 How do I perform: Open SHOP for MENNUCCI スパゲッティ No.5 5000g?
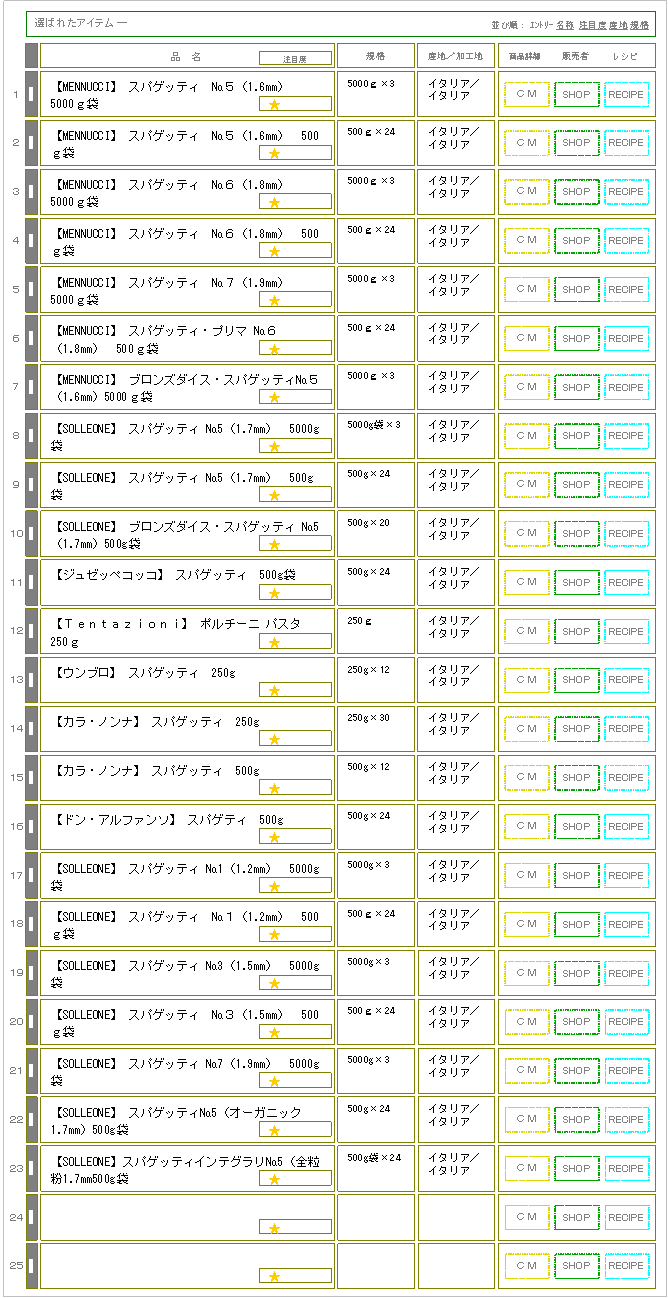click(x=576, y=94)
